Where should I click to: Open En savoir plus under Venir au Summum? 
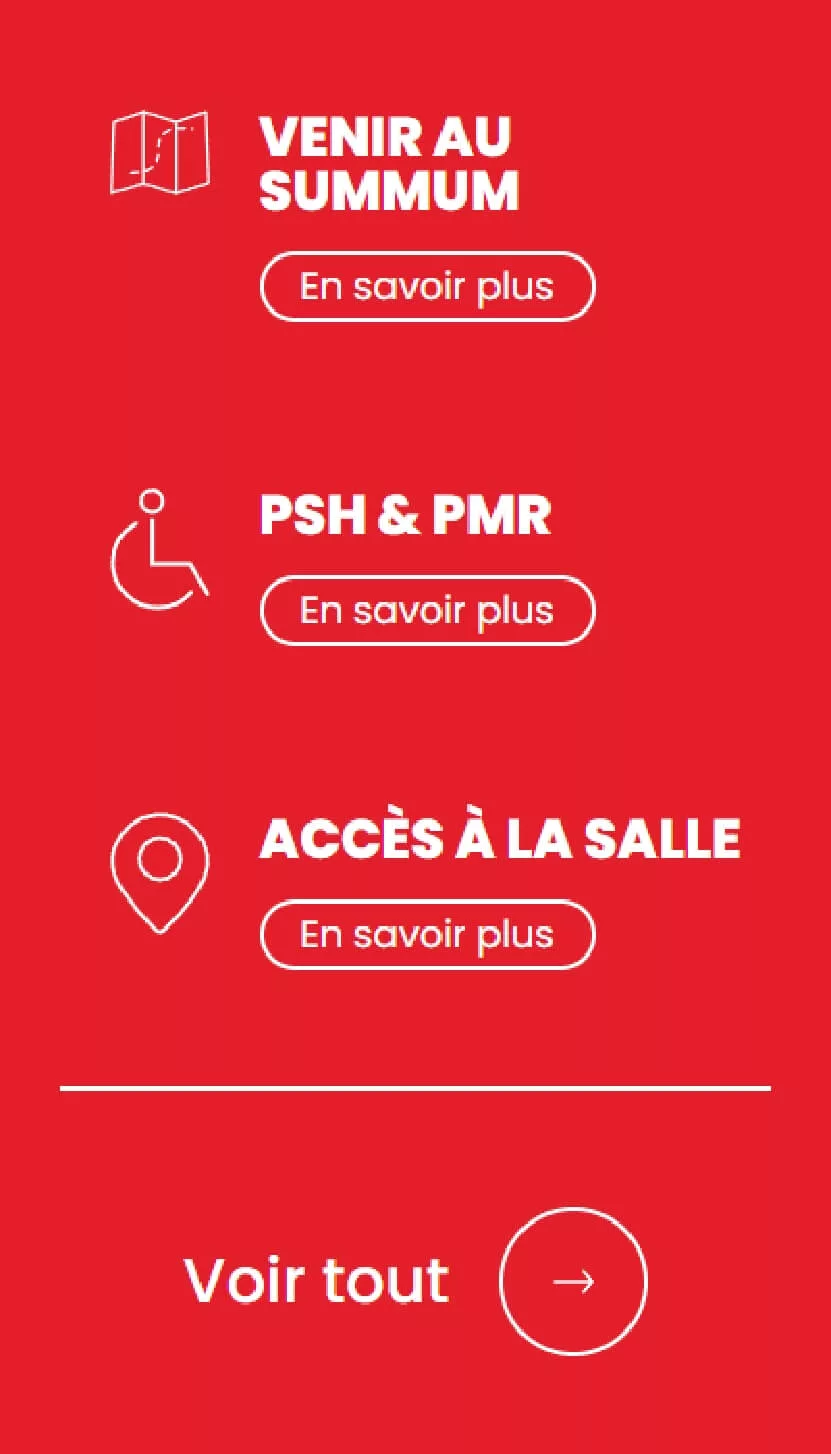(x=427, y=286)
